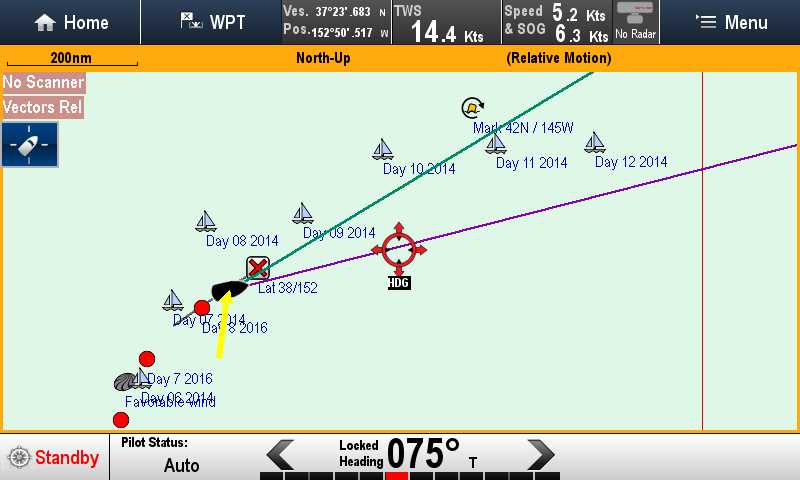The height and width of the screenshot is (480, 800).
Task: Select the Mark 42N / 145W waypoint
Action: click(473, 107)
